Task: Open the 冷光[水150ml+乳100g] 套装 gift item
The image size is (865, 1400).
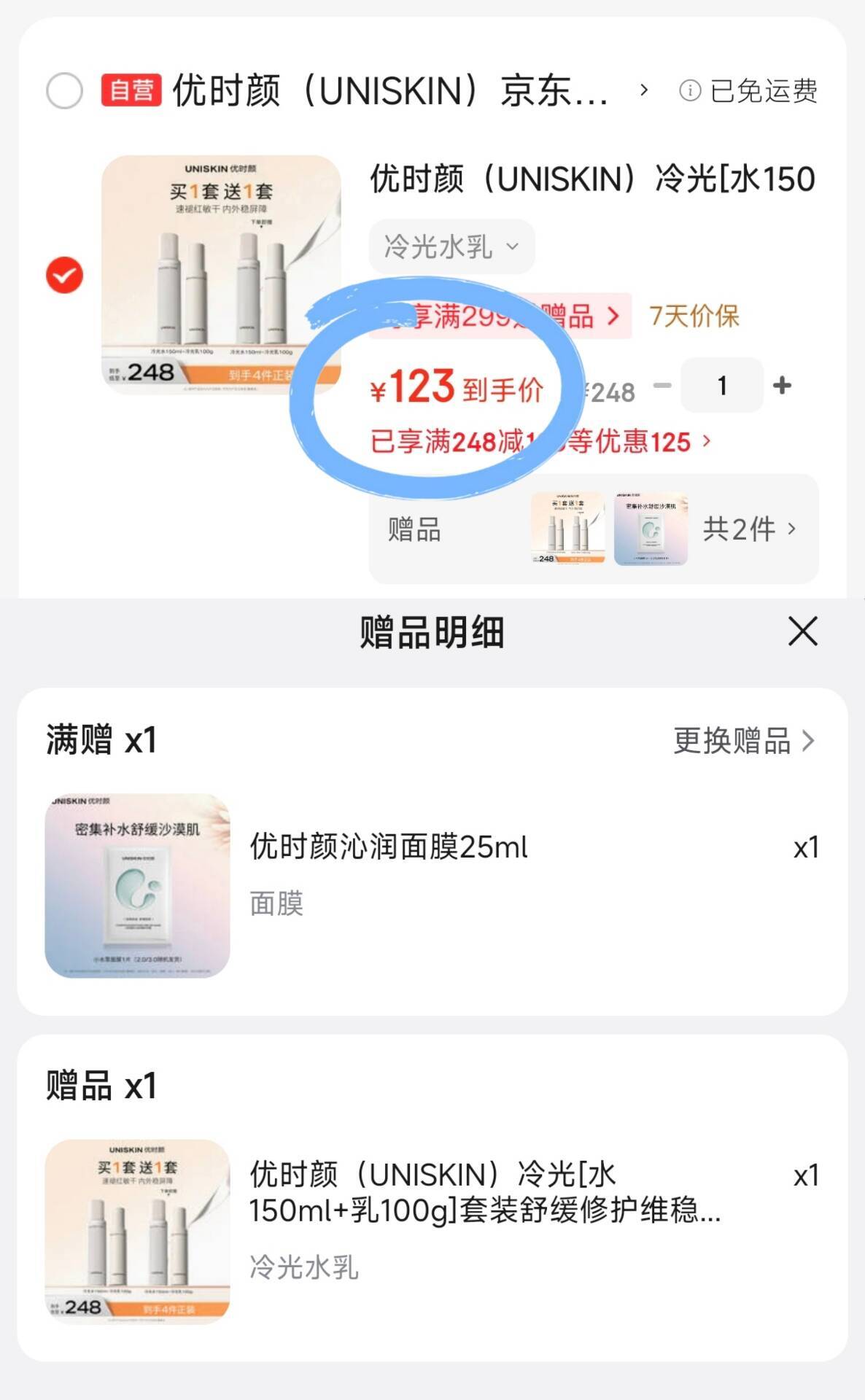Action: pyautogui.click(x=484, y=1193)
